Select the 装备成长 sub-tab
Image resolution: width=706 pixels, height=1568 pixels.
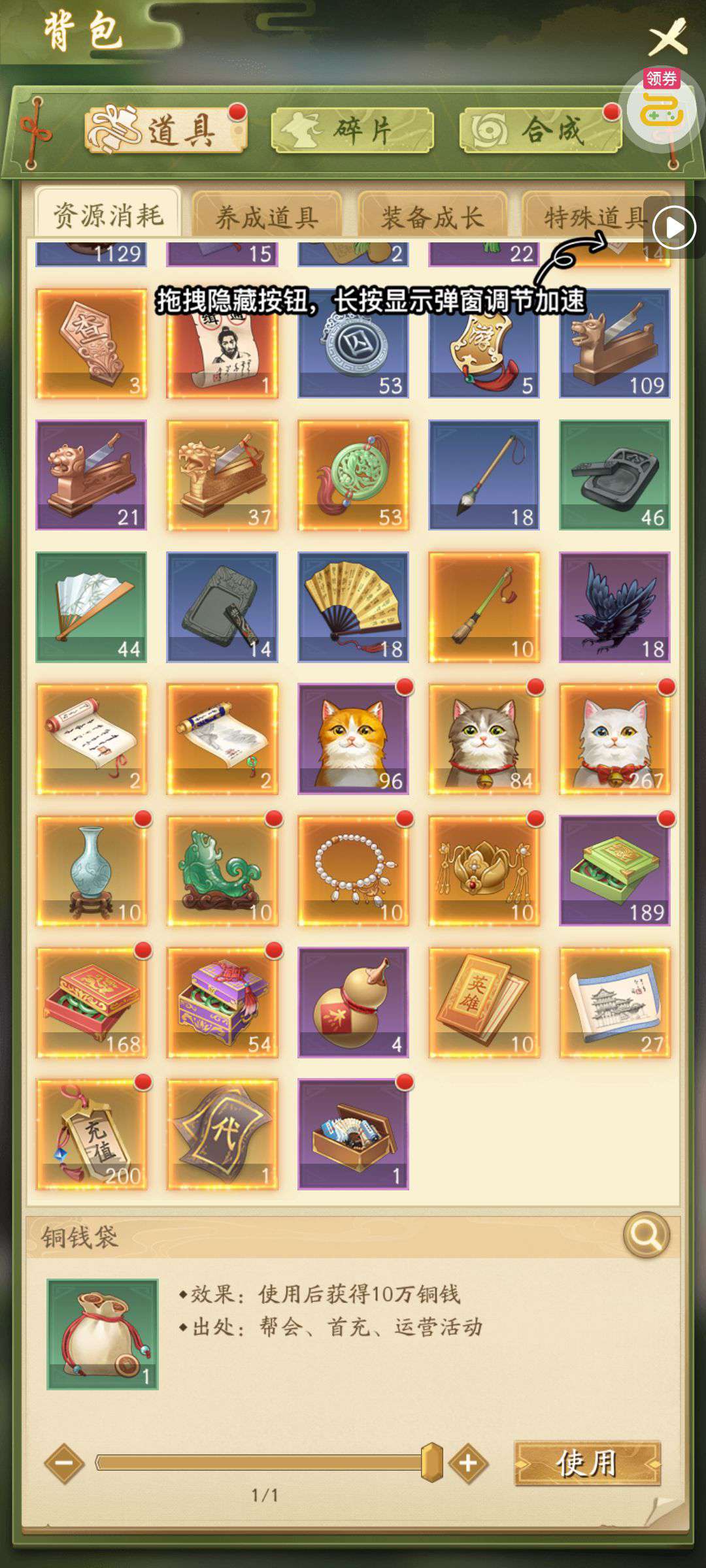[x=432, y=216]
